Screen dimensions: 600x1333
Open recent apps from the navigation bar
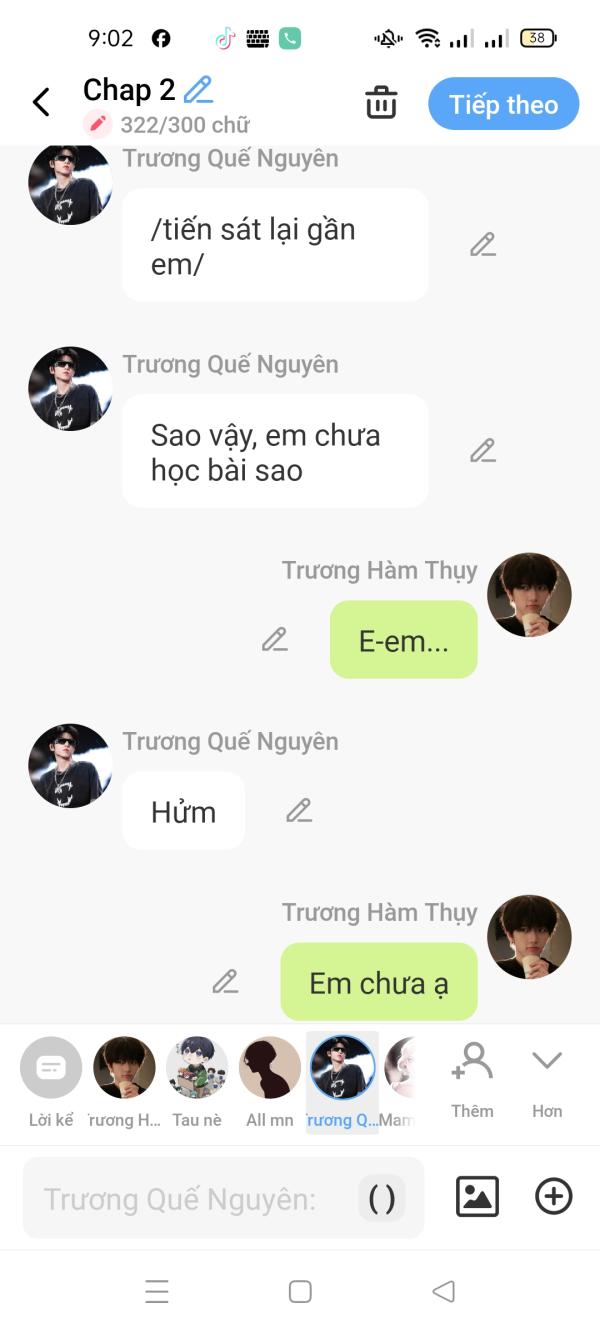tap(157, 1292)
